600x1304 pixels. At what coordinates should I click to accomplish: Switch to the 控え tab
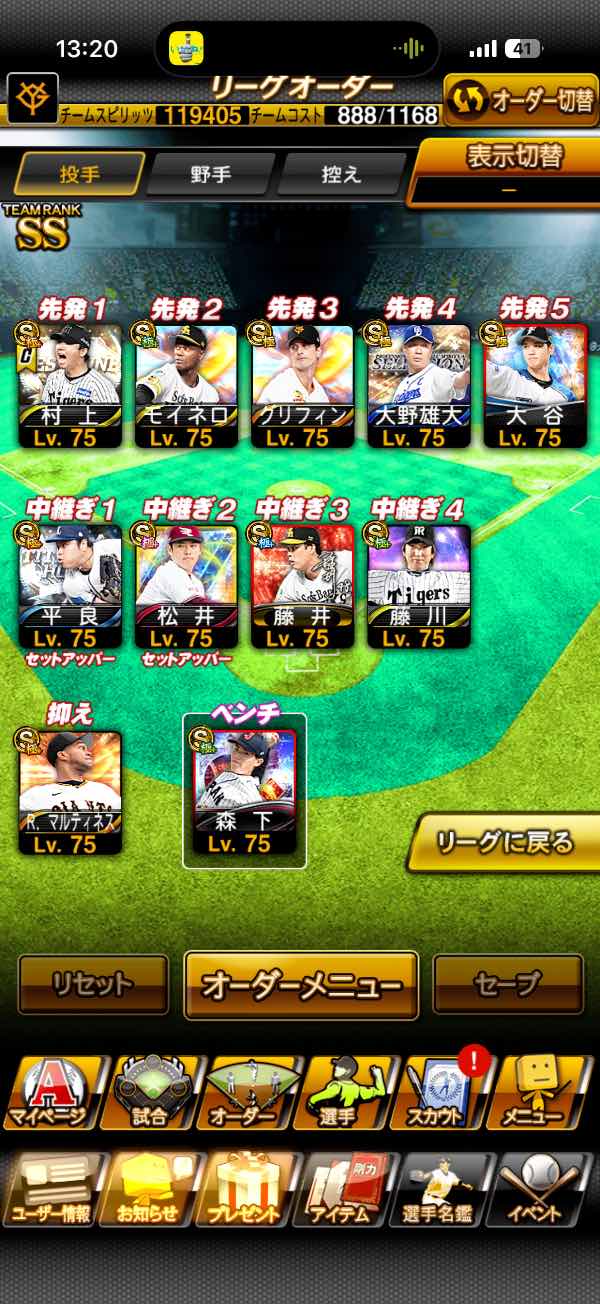pyautogui.click(x=340, y=174)
